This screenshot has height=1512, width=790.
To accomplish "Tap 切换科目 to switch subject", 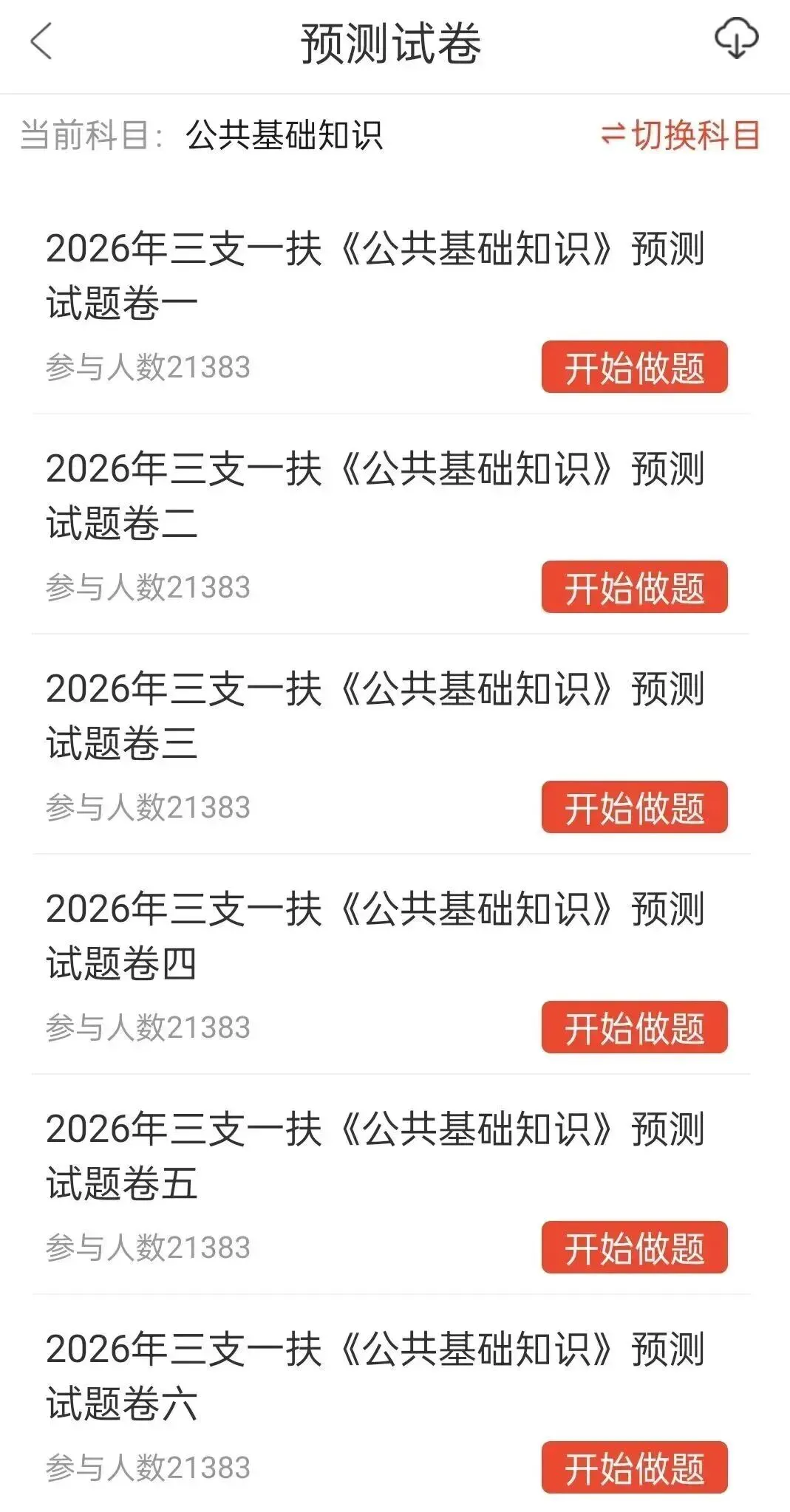I will (x=680, y=135).
